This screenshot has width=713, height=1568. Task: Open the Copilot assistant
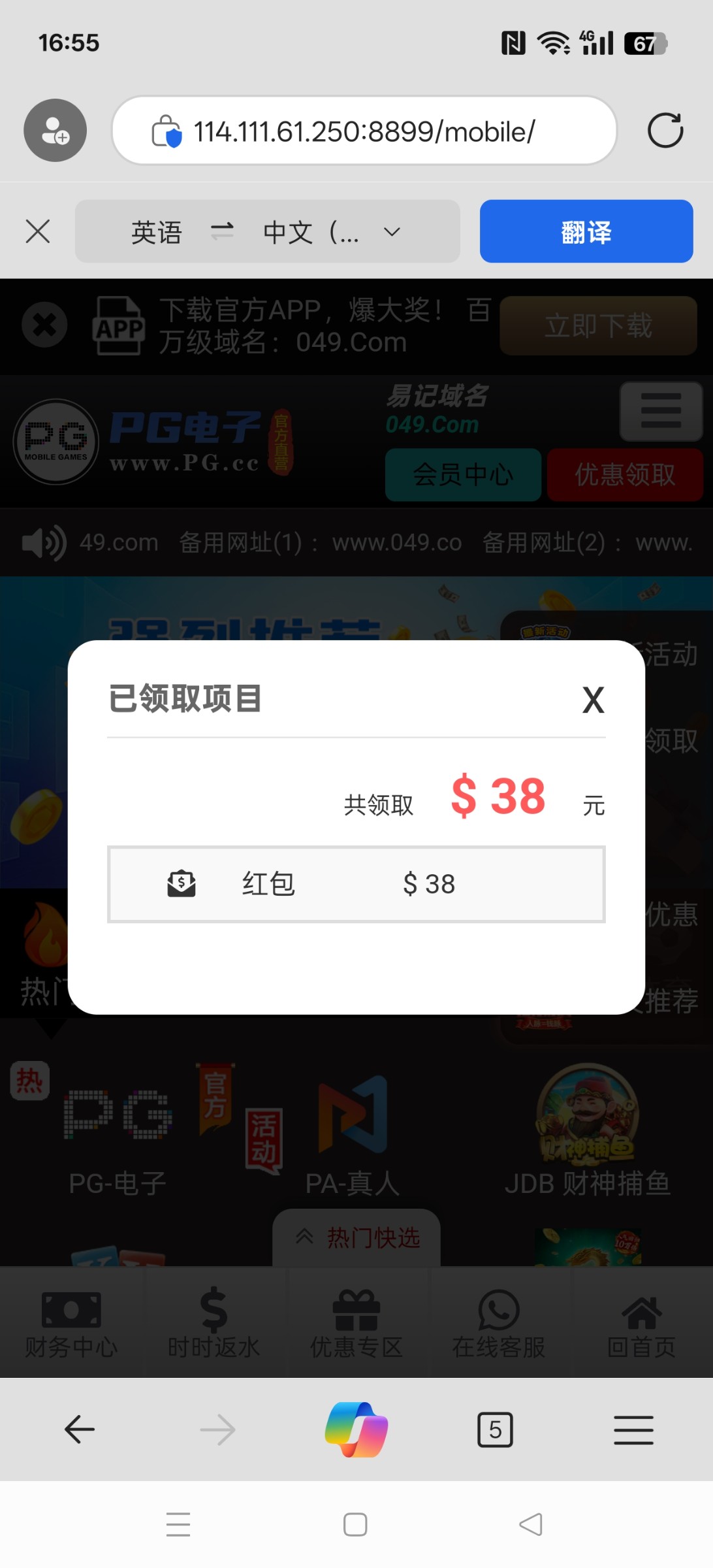pos(356,1429)
